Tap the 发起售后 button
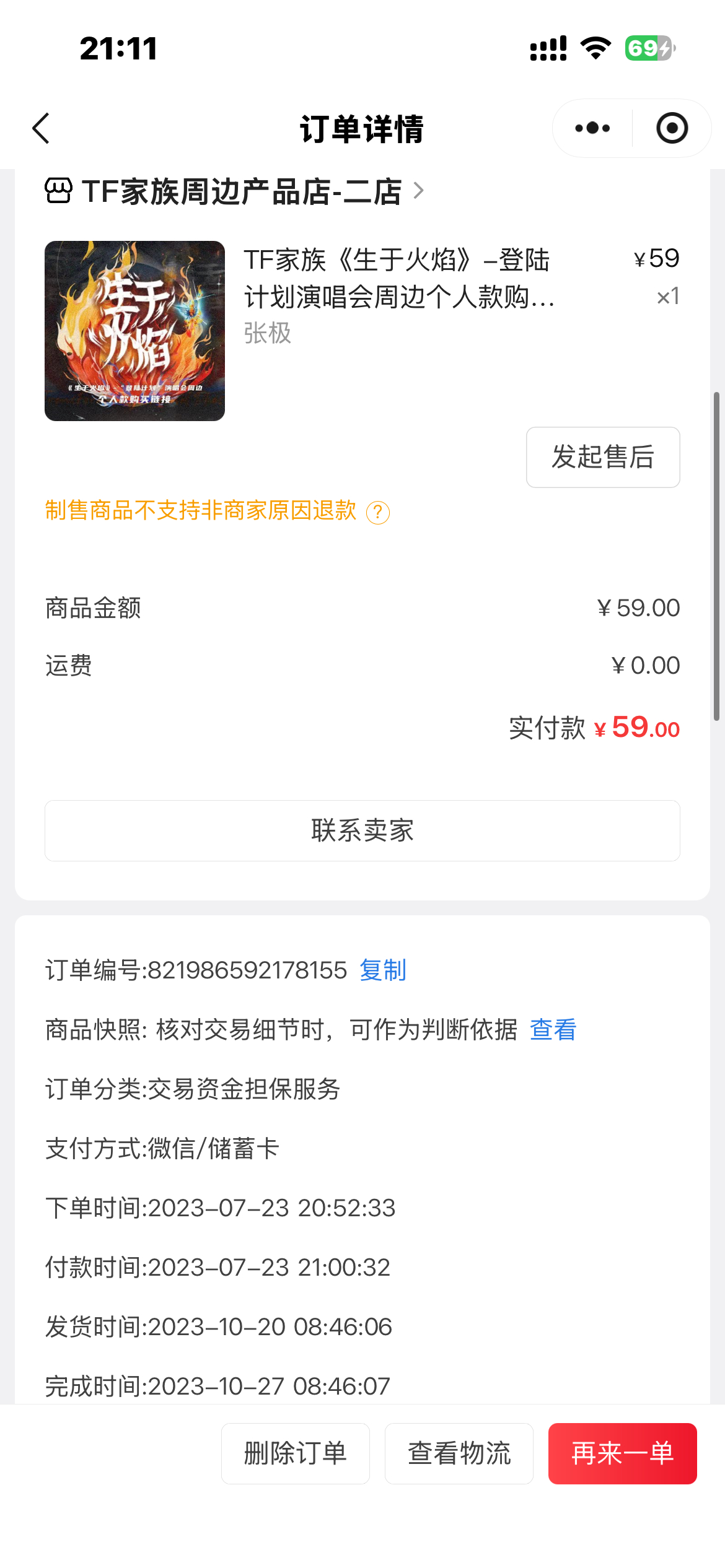This screenshot has height=1568, width=725. click(x=603, y=457)
